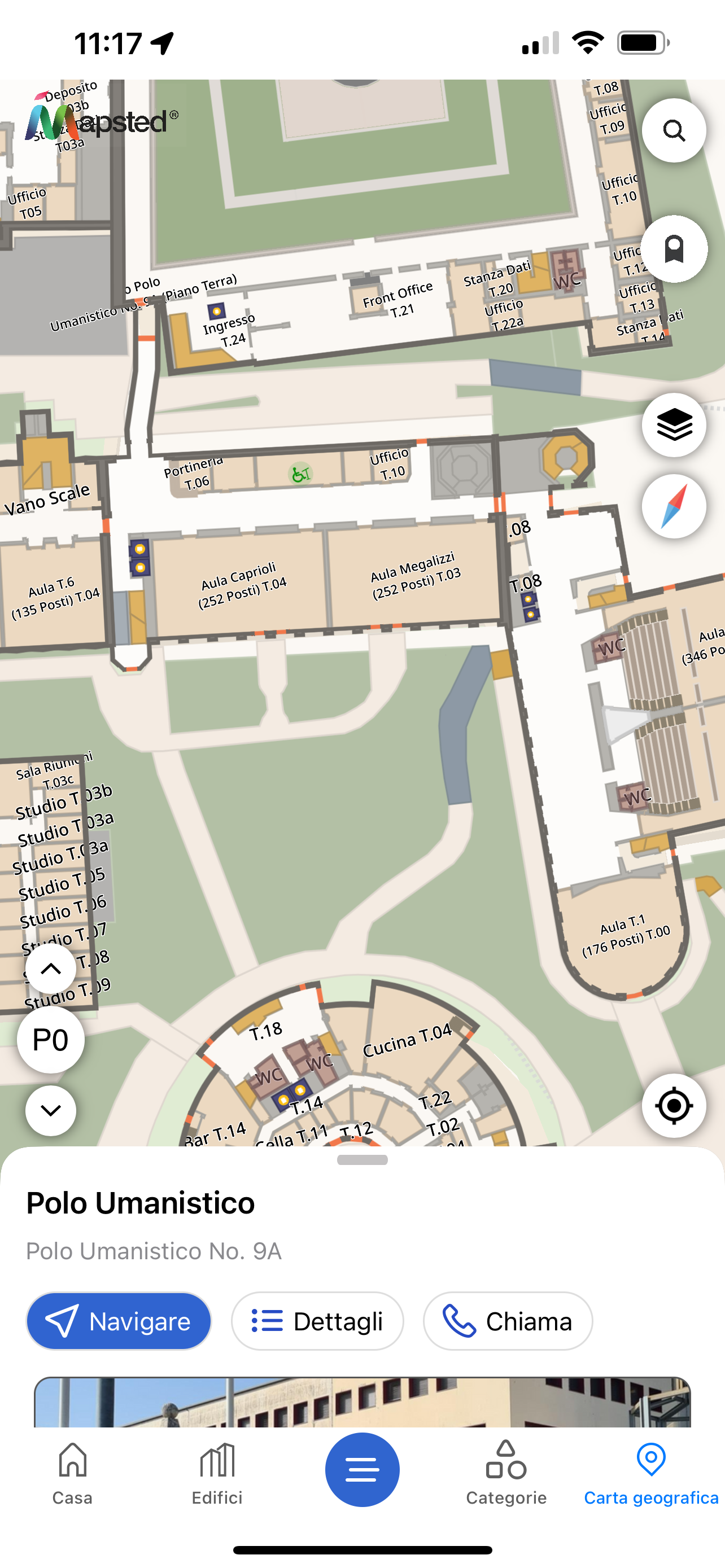Open the map layers selector
Screen dimensions: 725x1568
(x=674, y=425)
